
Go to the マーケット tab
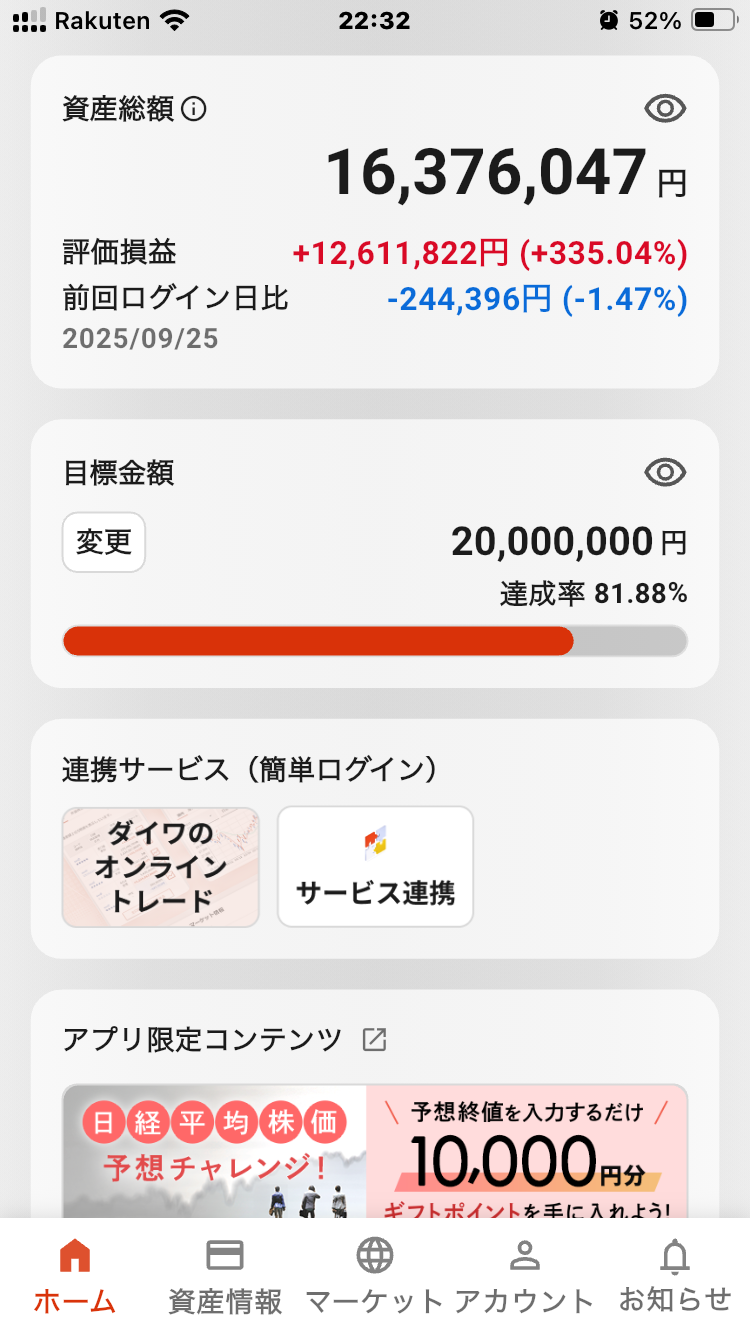point(375,1275)
